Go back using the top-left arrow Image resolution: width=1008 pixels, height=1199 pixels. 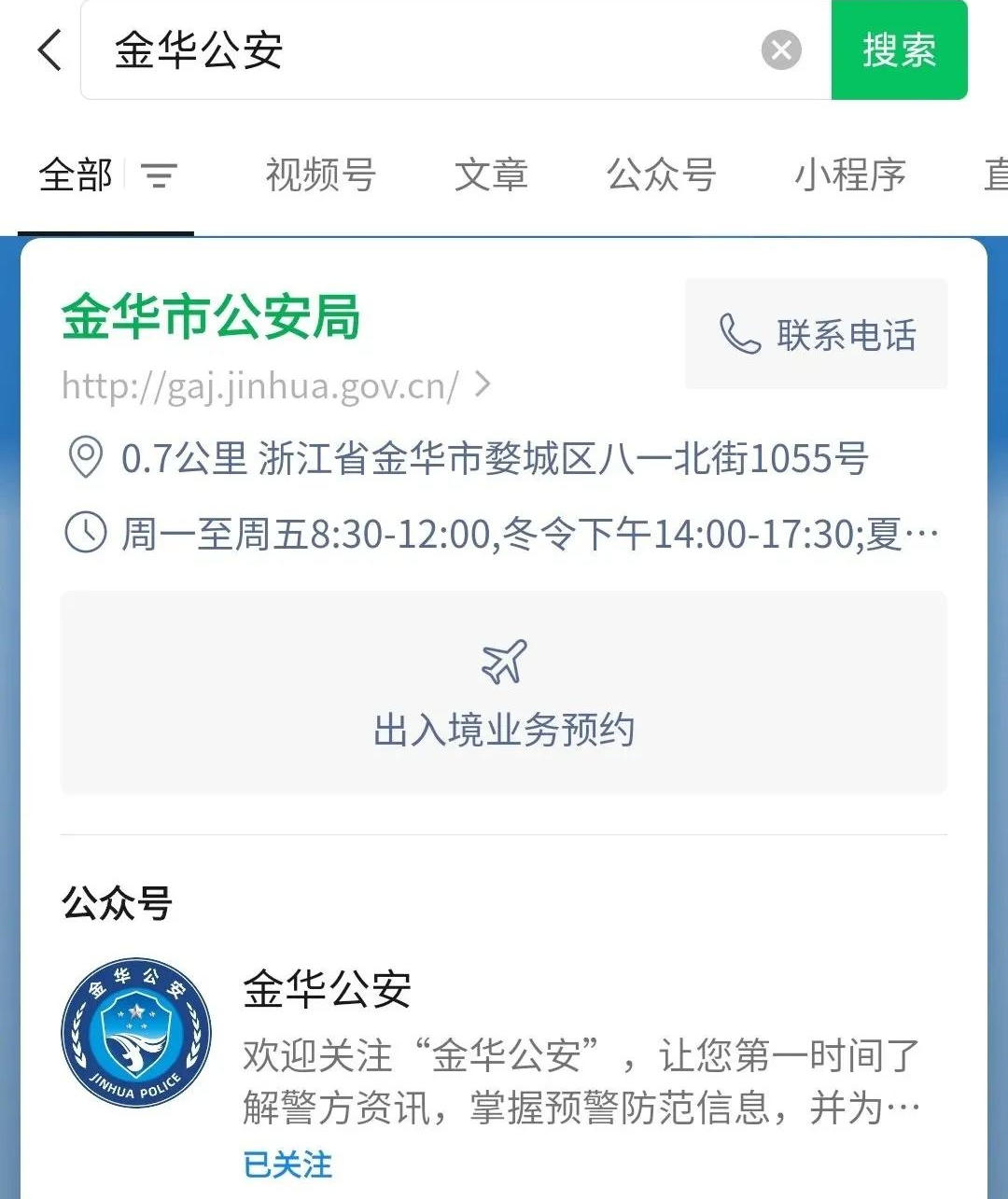click(50, 49)
